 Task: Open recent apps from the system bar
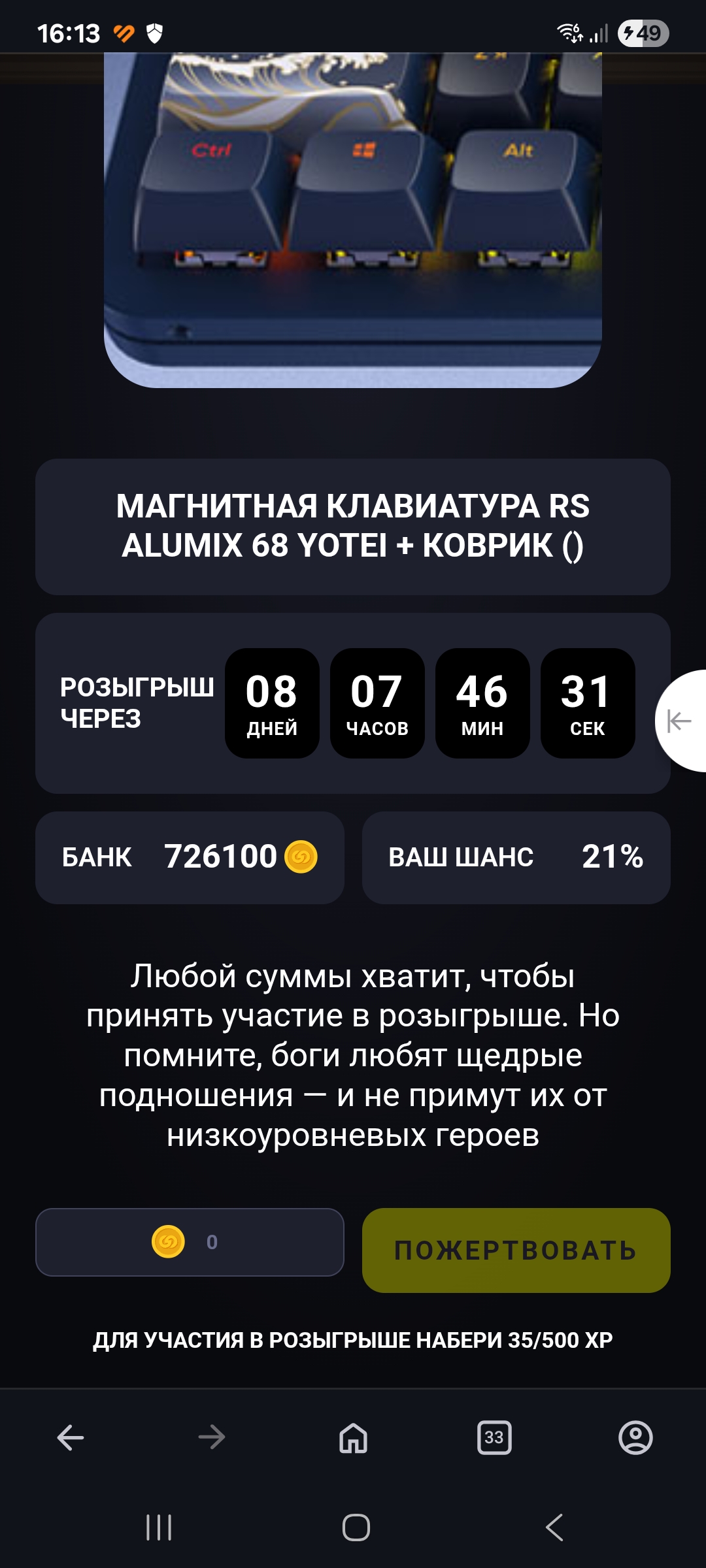coord(159,1527)
